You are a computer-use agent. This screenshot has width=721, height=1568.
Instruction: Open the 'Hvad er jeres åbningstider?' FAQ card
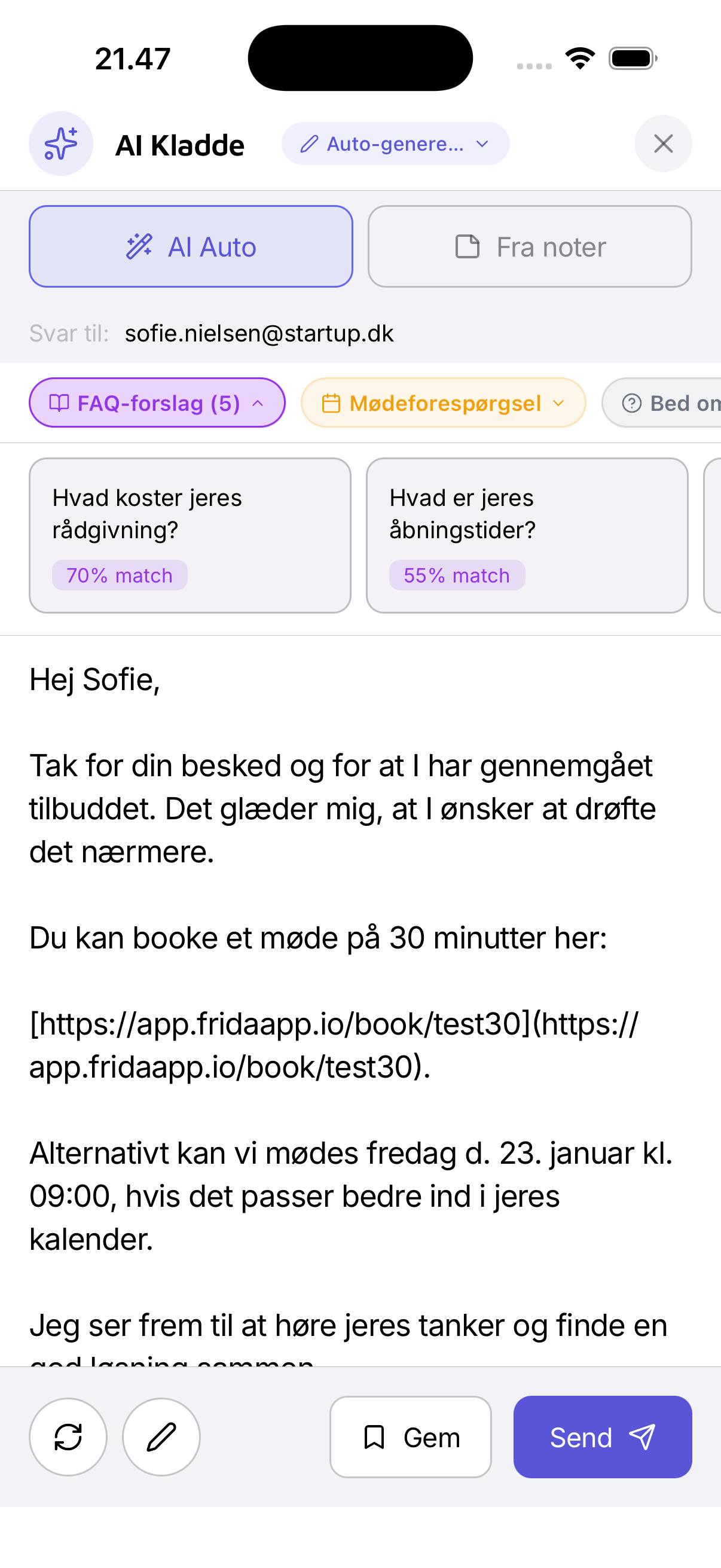[x=526, y=536]
